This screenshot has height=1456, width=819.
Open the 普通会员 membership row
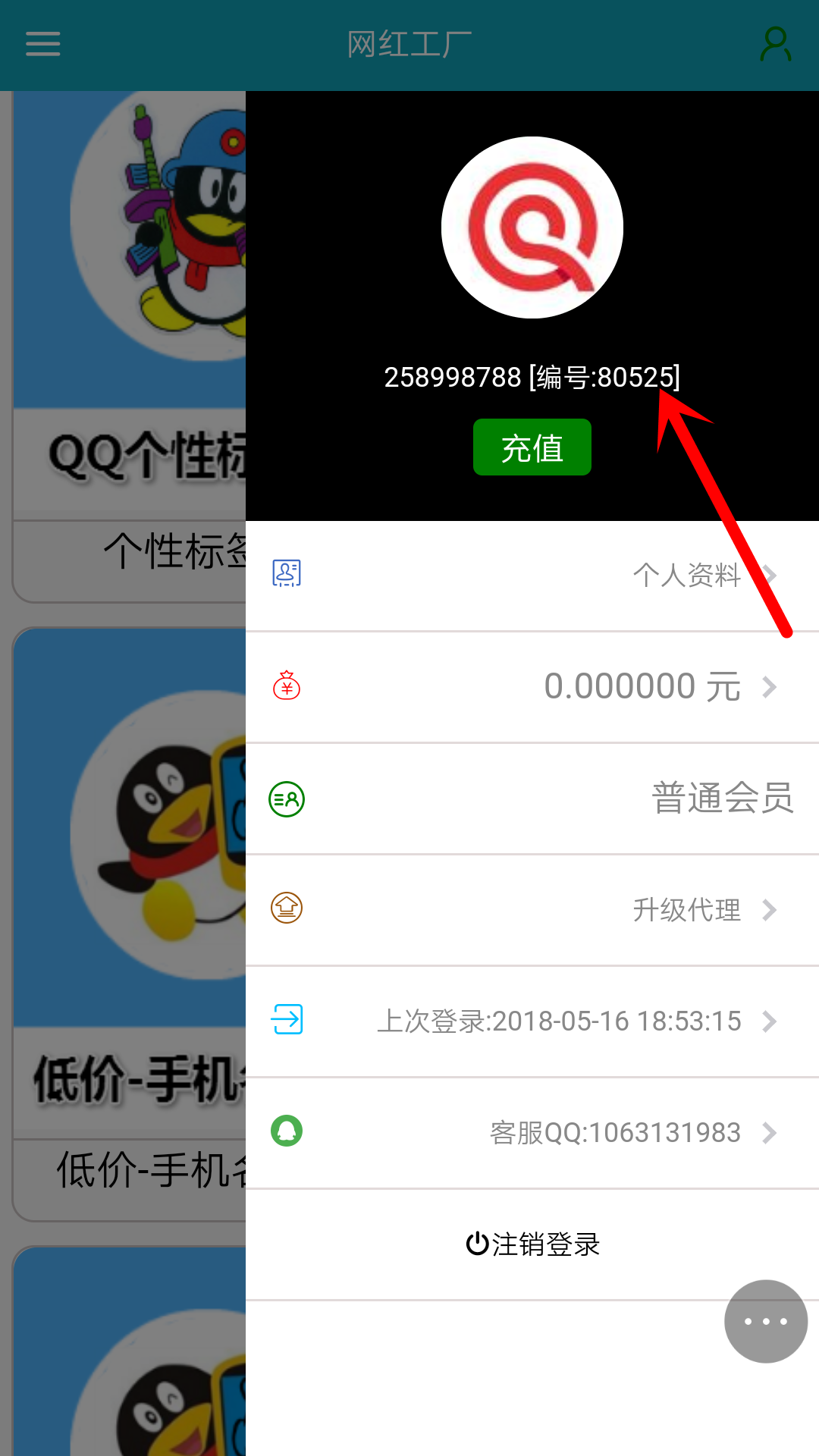[721, 799]
